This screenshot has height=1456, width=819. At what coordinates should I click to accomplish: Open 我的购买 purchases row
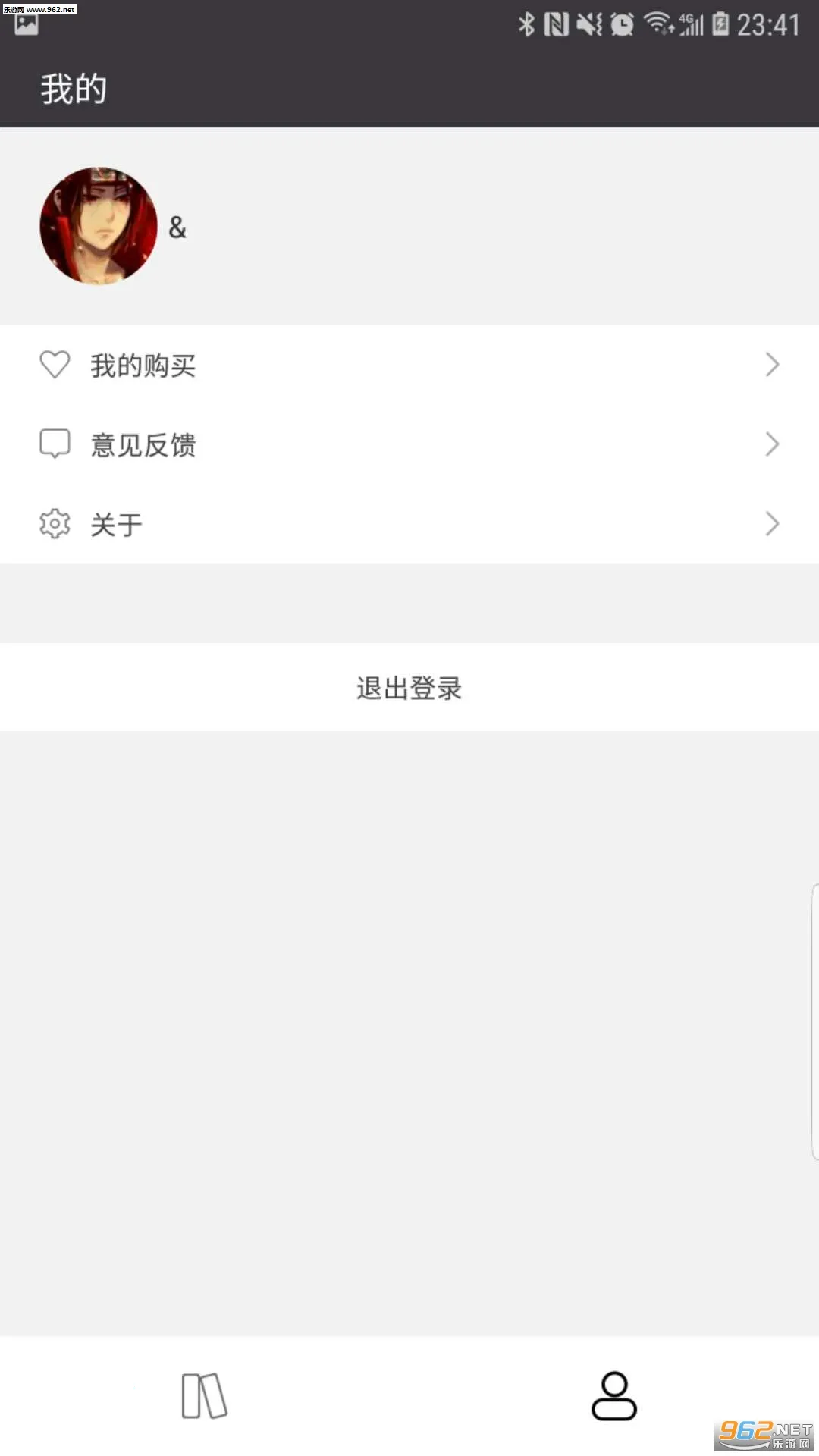coord(409,365)
